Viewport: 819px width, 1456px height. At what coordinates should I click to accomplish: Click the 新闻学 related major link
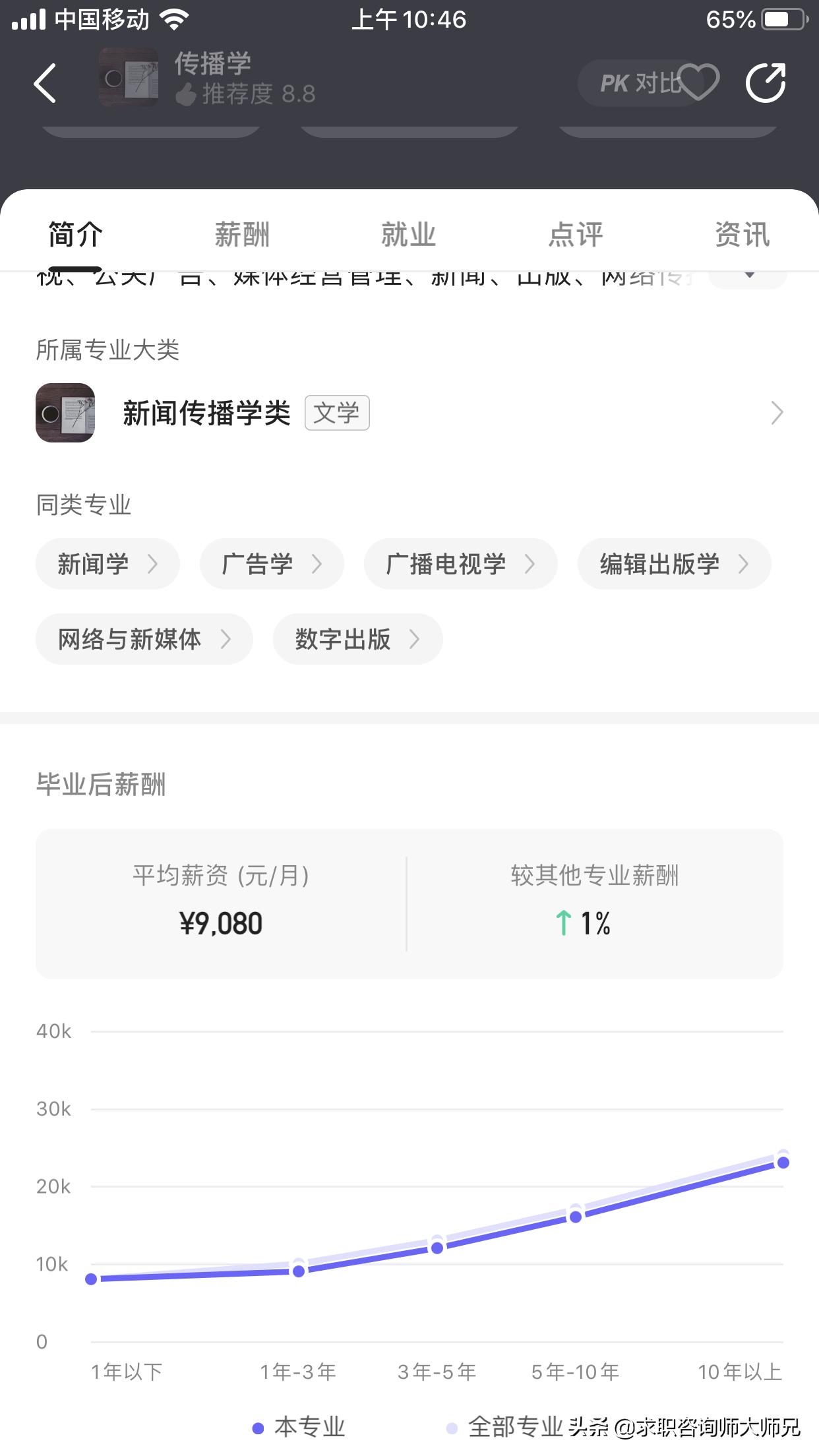tap(107, 564)
